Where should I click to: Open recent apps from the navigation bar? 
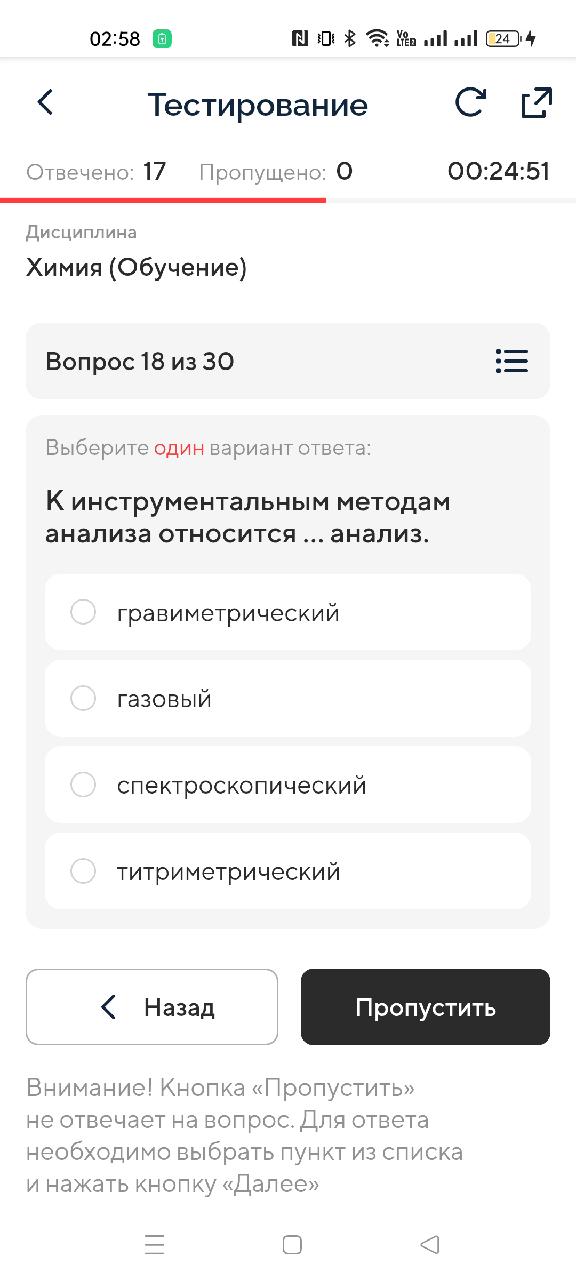click(x=154, y=1244)
